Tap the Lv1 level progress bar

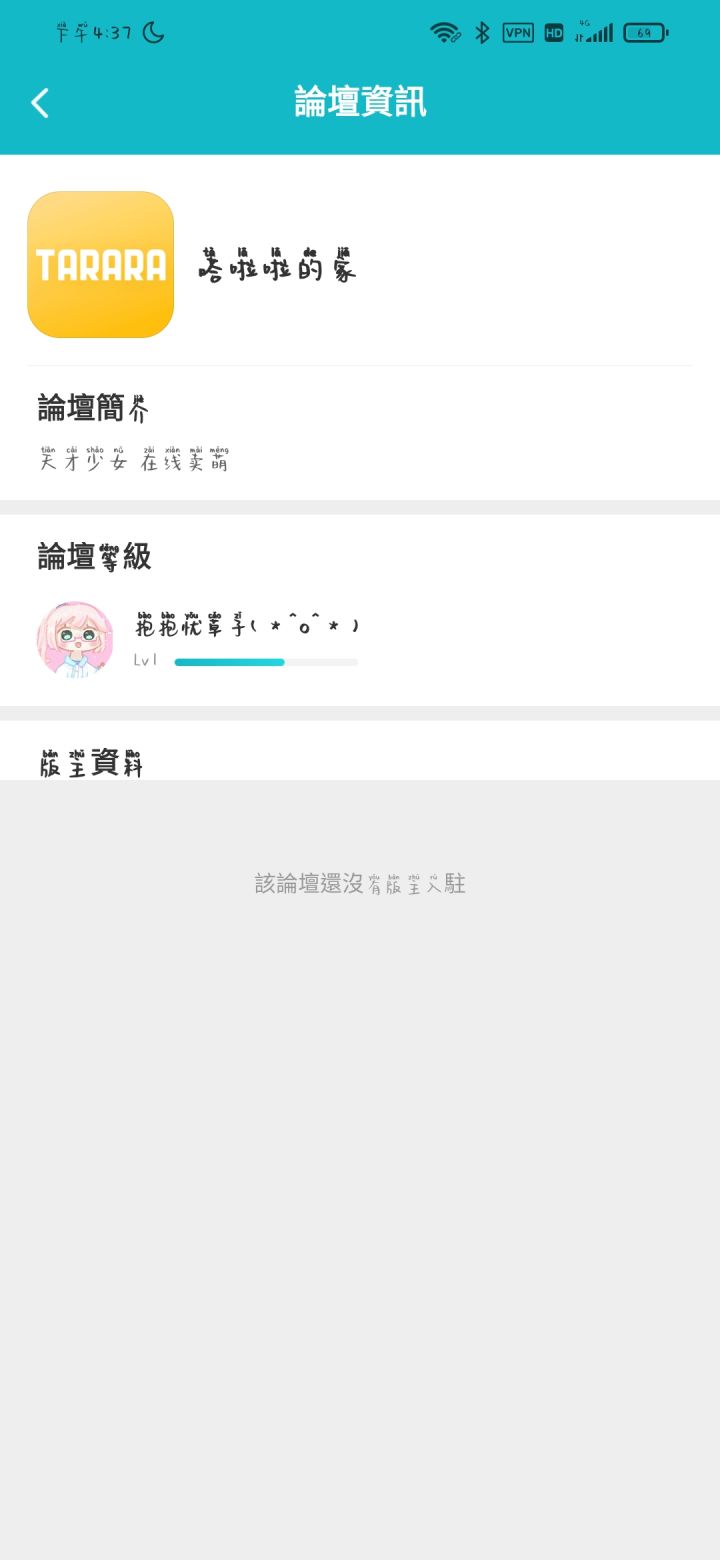(x=265, y=662)
